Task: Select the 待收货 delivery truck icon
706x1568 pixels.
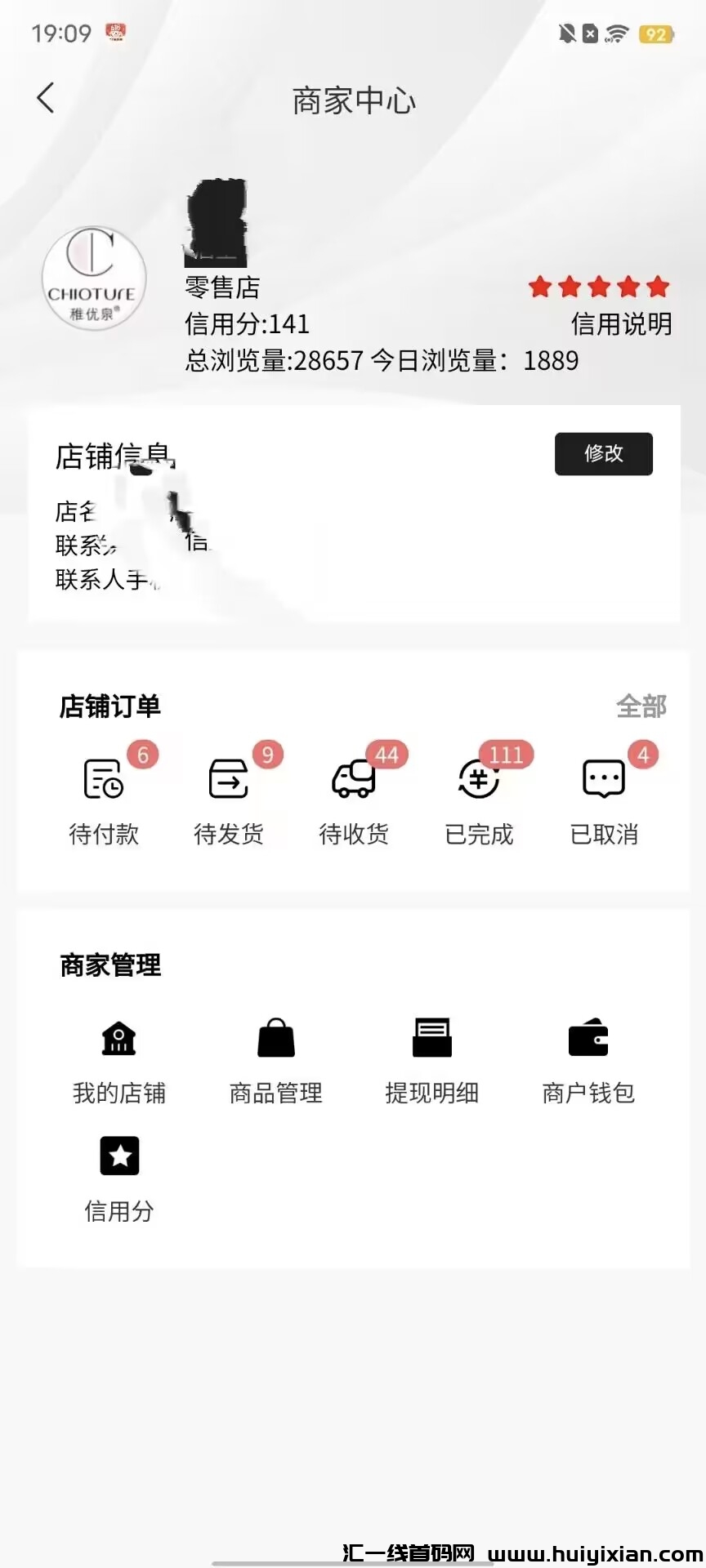Action: (x=353, y=780)
